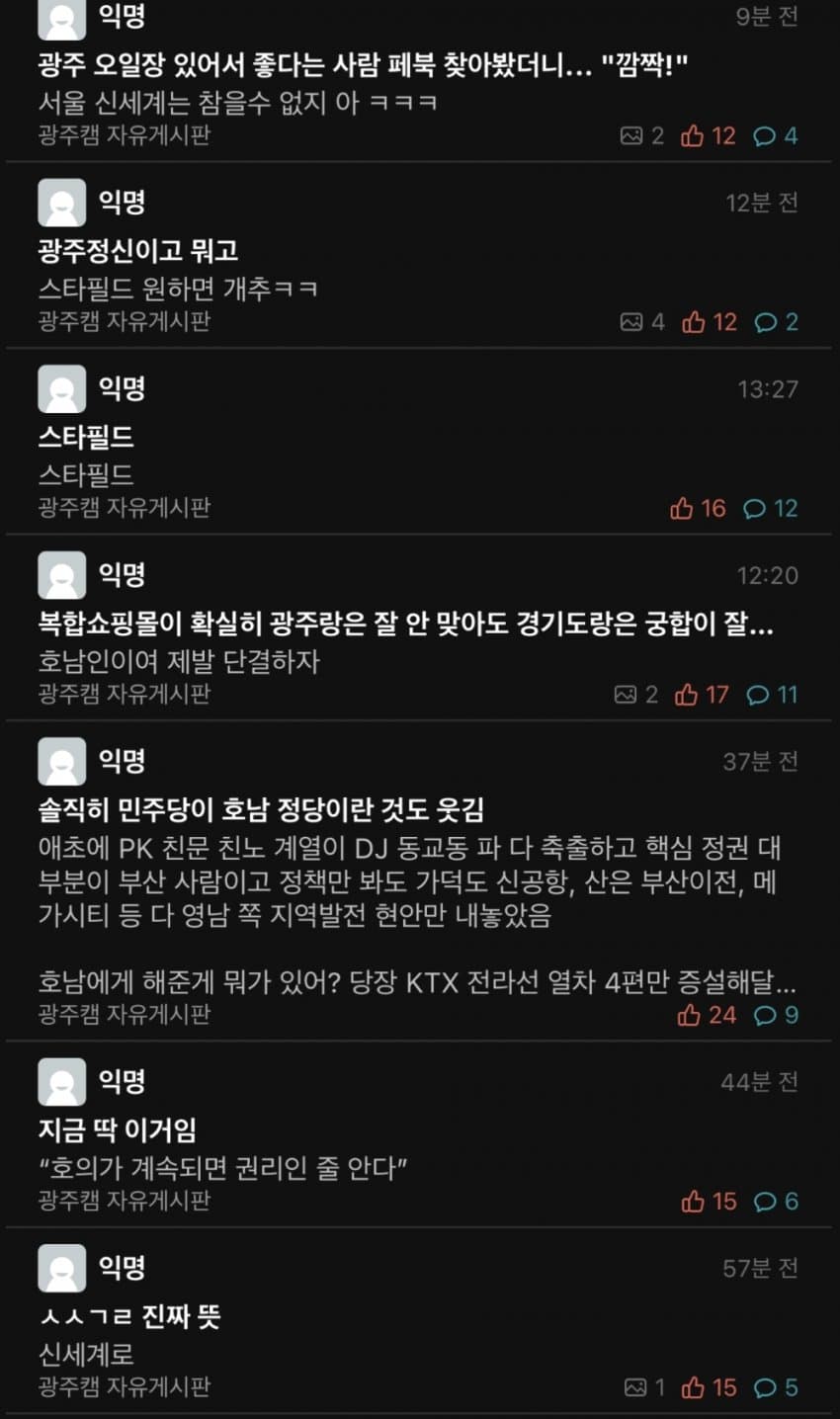The height and width of the screenshot is (1419, 840).
Task: Open the 복합쇼핑몰 post about 경기도
Action: tap(405, 625)
